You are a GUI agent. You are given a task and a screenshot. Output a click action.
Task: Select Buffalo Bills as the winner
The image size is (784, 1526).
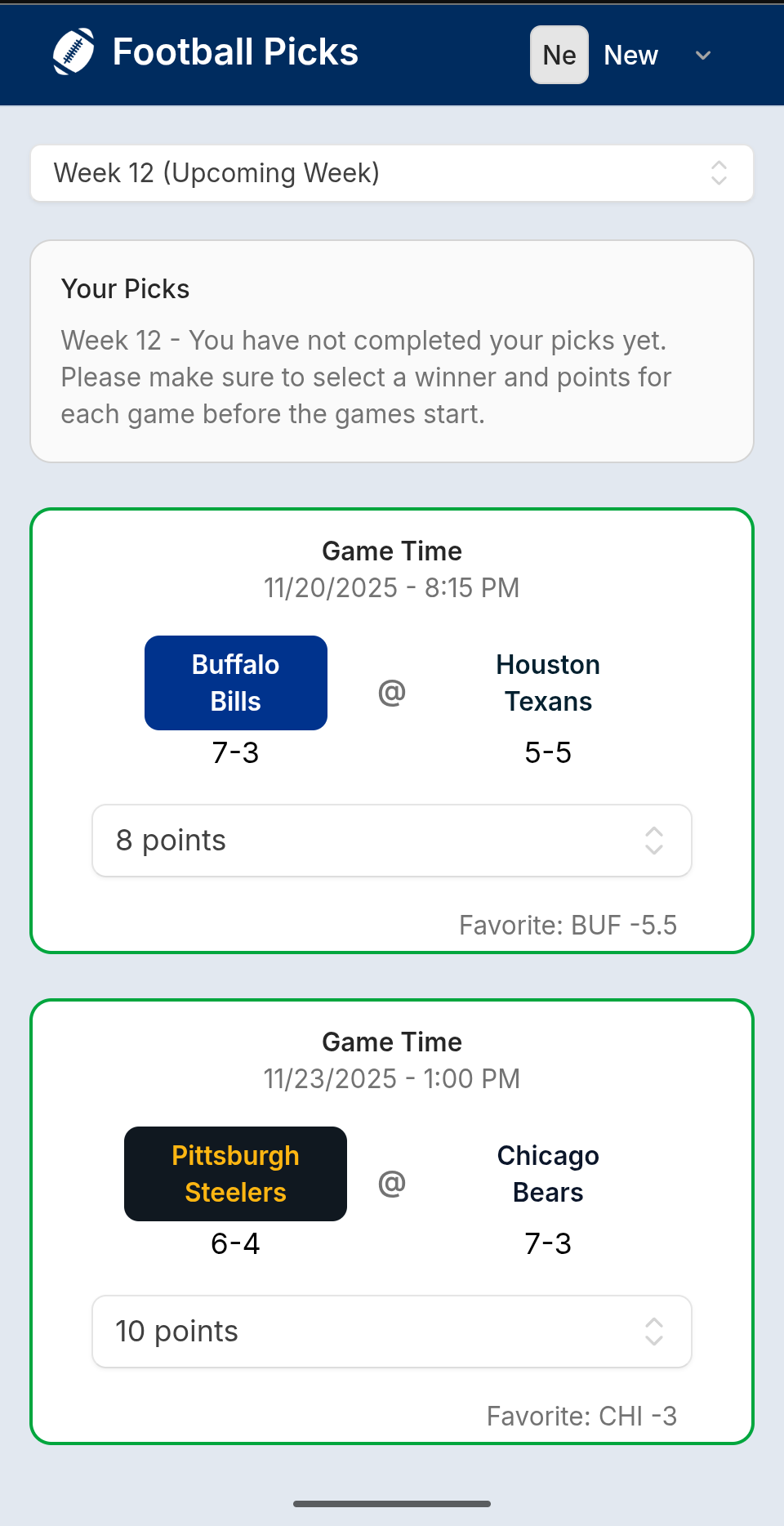(x=235, y=682)
